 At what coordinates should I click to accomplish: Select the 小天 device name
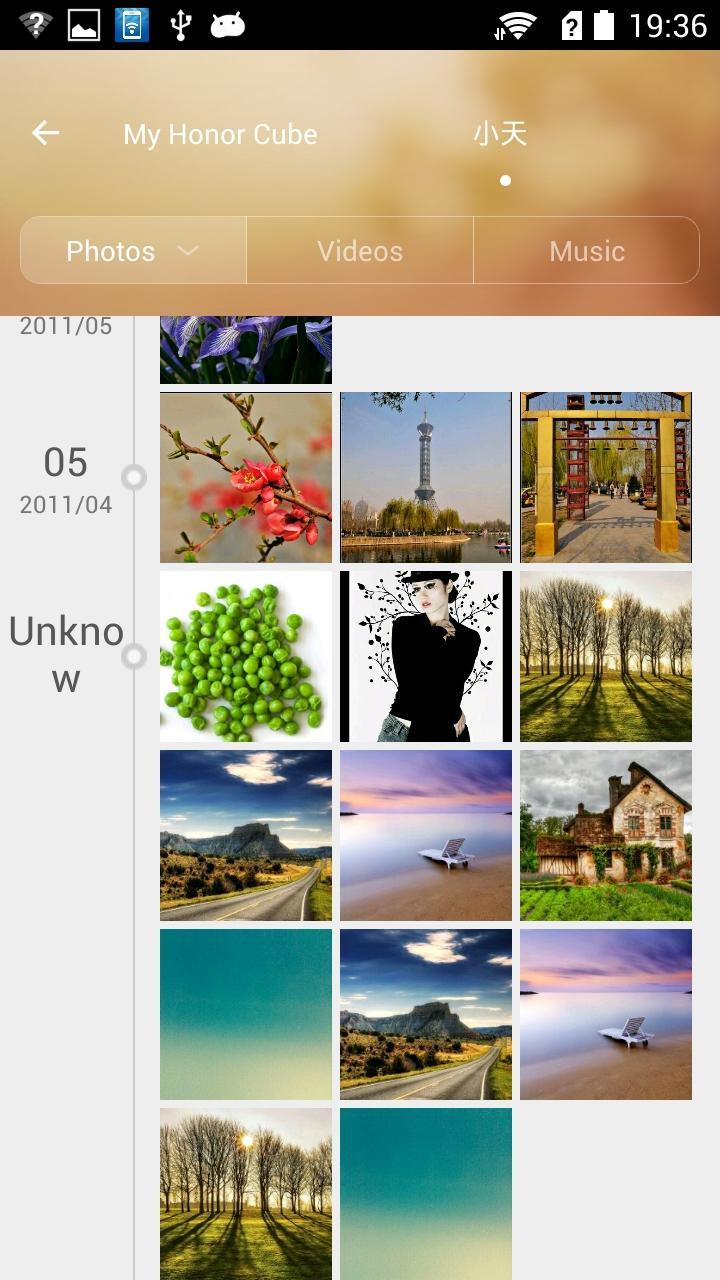(x=499, y=132)
